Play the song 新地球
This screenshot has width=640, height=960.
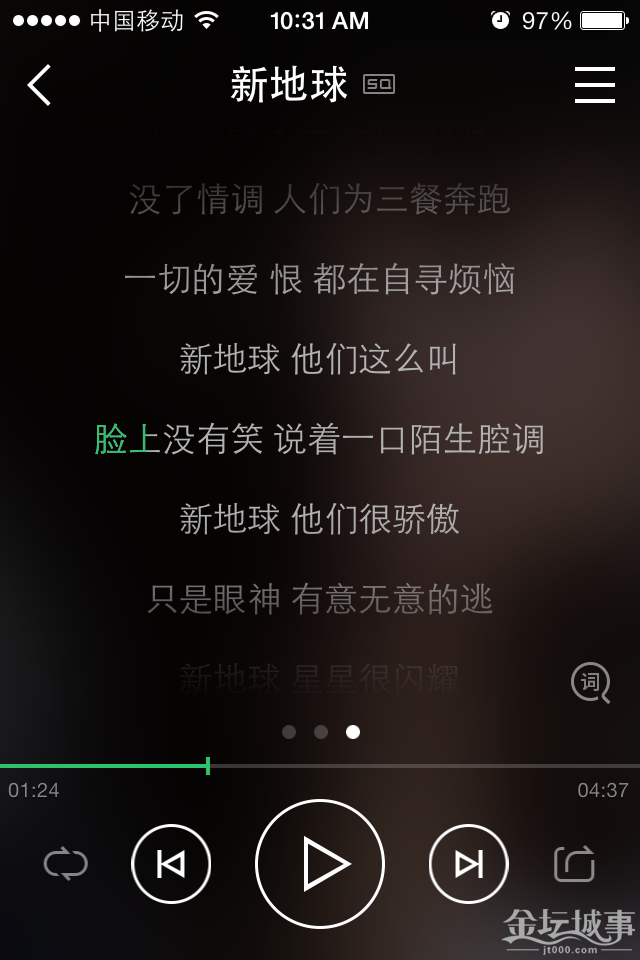click(320, 863)
